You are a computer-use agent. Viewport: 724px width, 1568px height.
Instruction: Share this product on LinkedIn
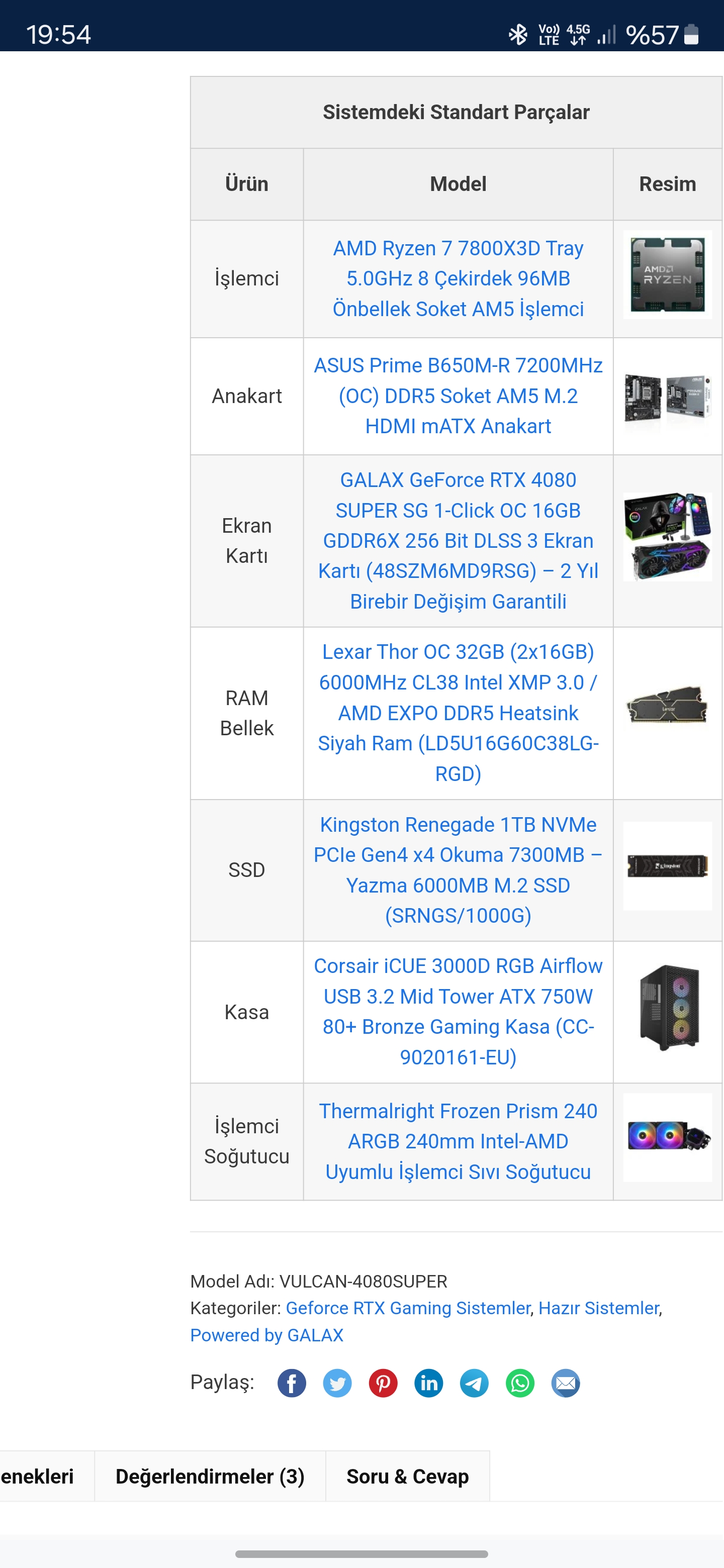coord(429,1383)
